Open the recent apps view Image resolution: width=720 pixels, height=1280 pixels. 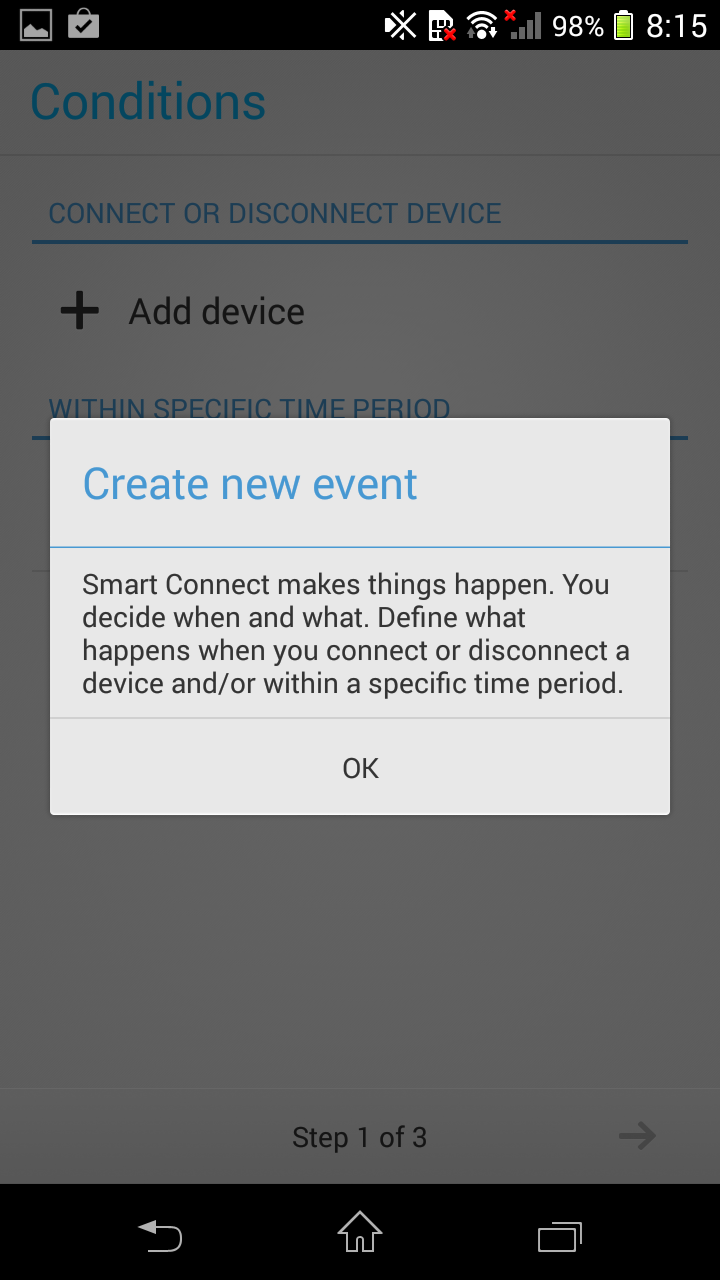[560, 1236]
